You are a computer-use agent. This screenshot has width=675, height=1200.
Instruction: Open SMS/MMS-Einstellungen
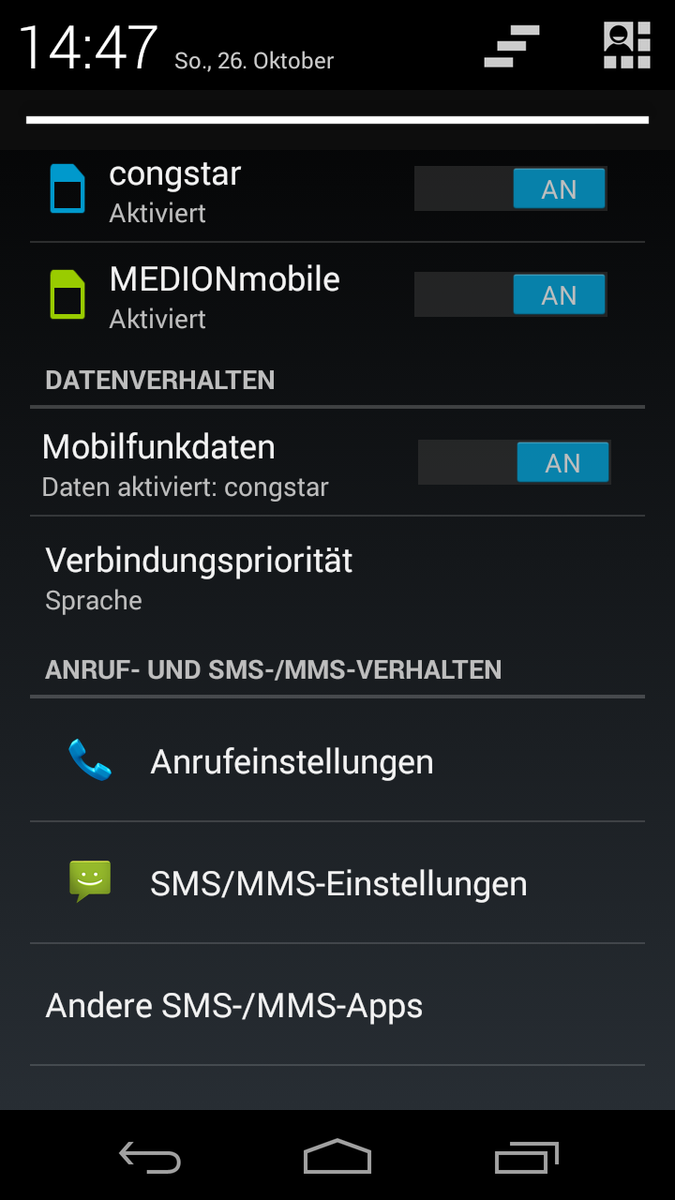click(337, 883)
